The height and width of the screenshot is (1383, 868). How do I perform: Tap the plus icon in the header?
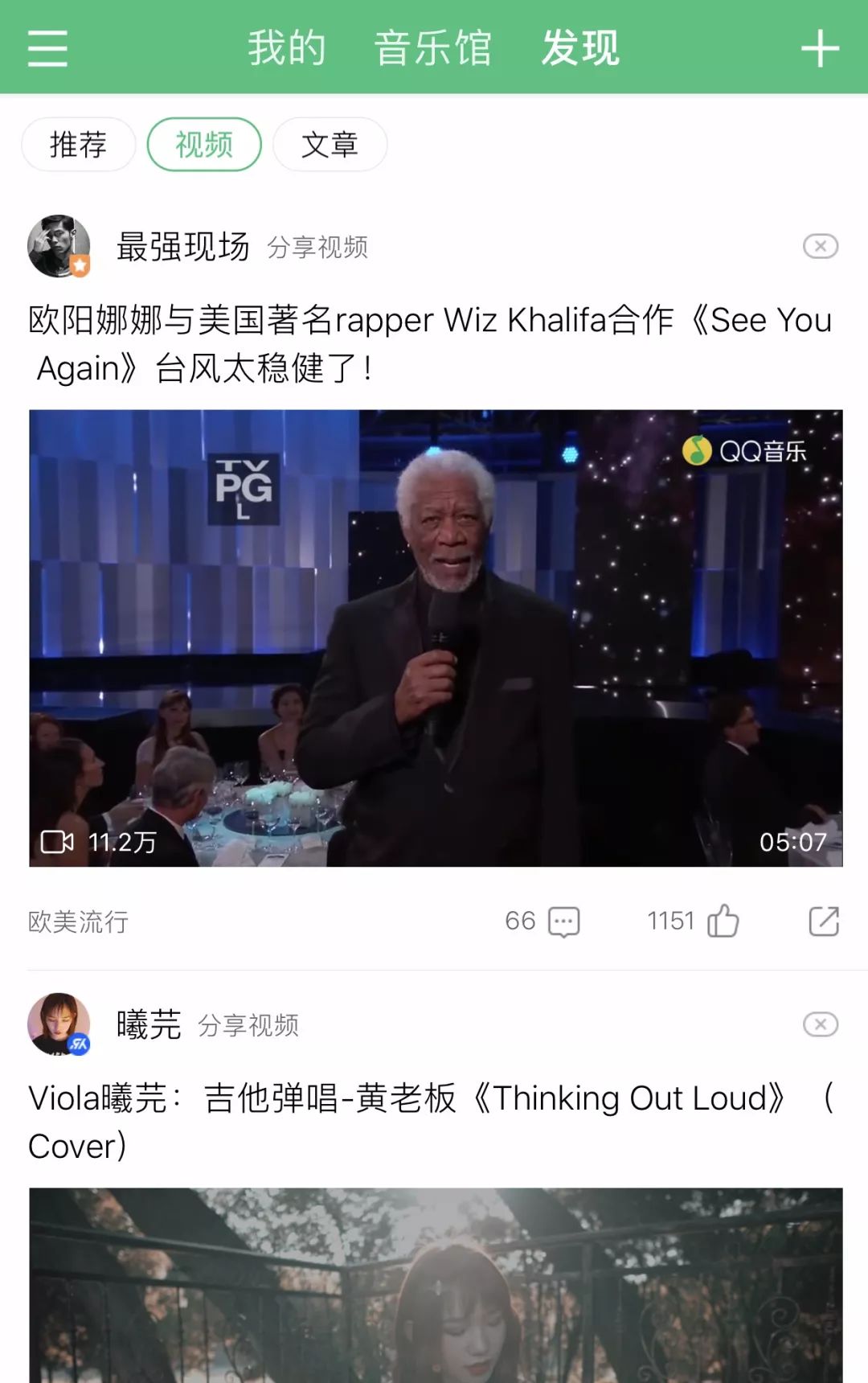pyautogui.click(x=820, y=48)
